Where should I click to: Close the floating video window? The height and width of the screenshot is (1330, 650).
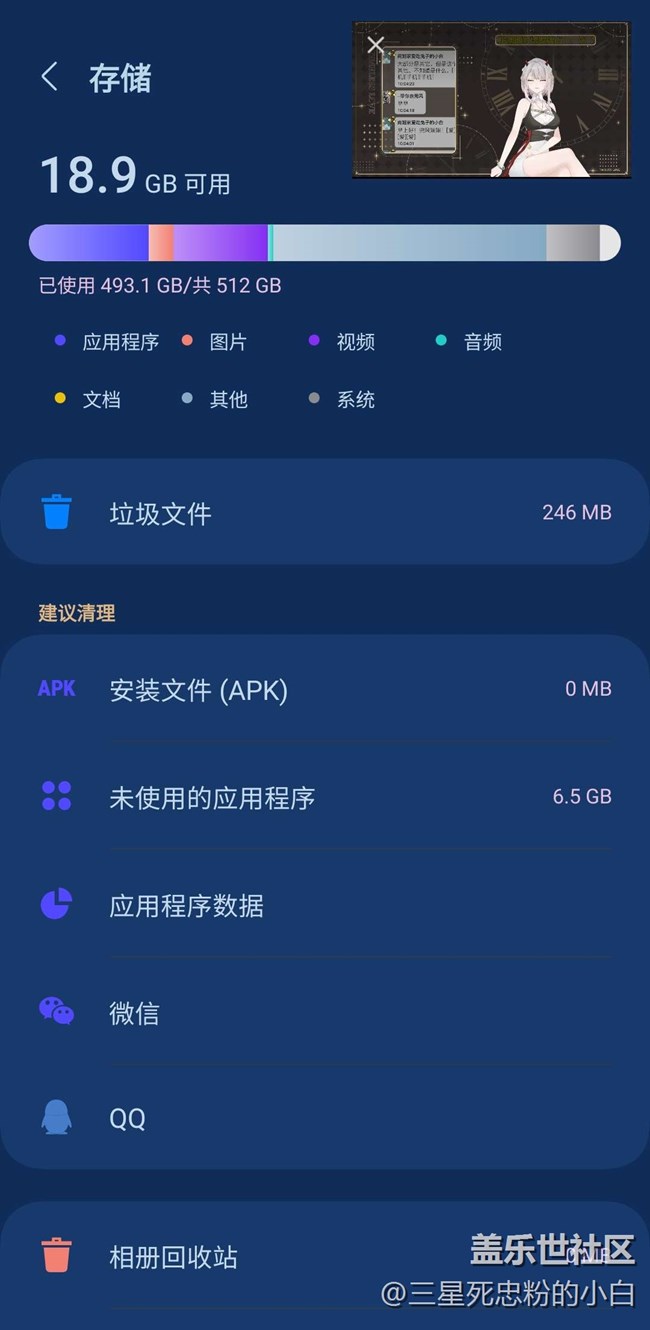tap(376, 45)
